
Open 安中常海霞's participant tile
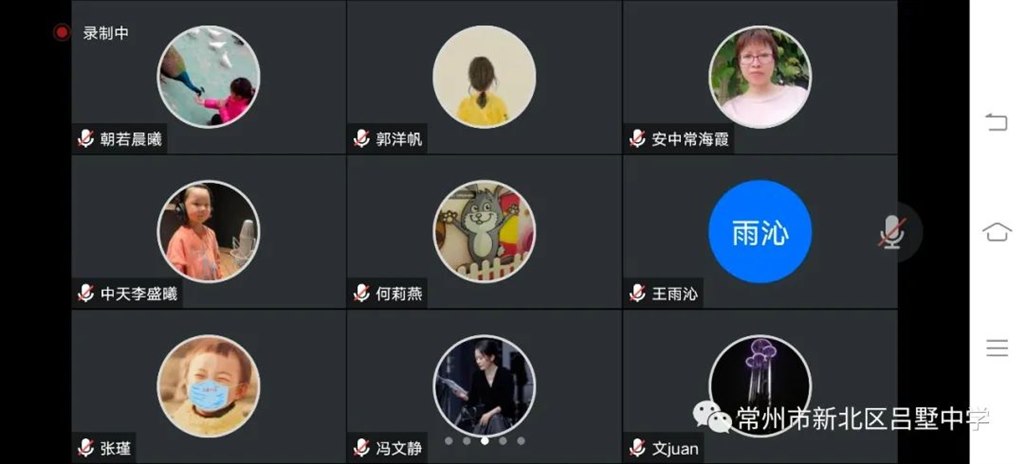(760, 77)
